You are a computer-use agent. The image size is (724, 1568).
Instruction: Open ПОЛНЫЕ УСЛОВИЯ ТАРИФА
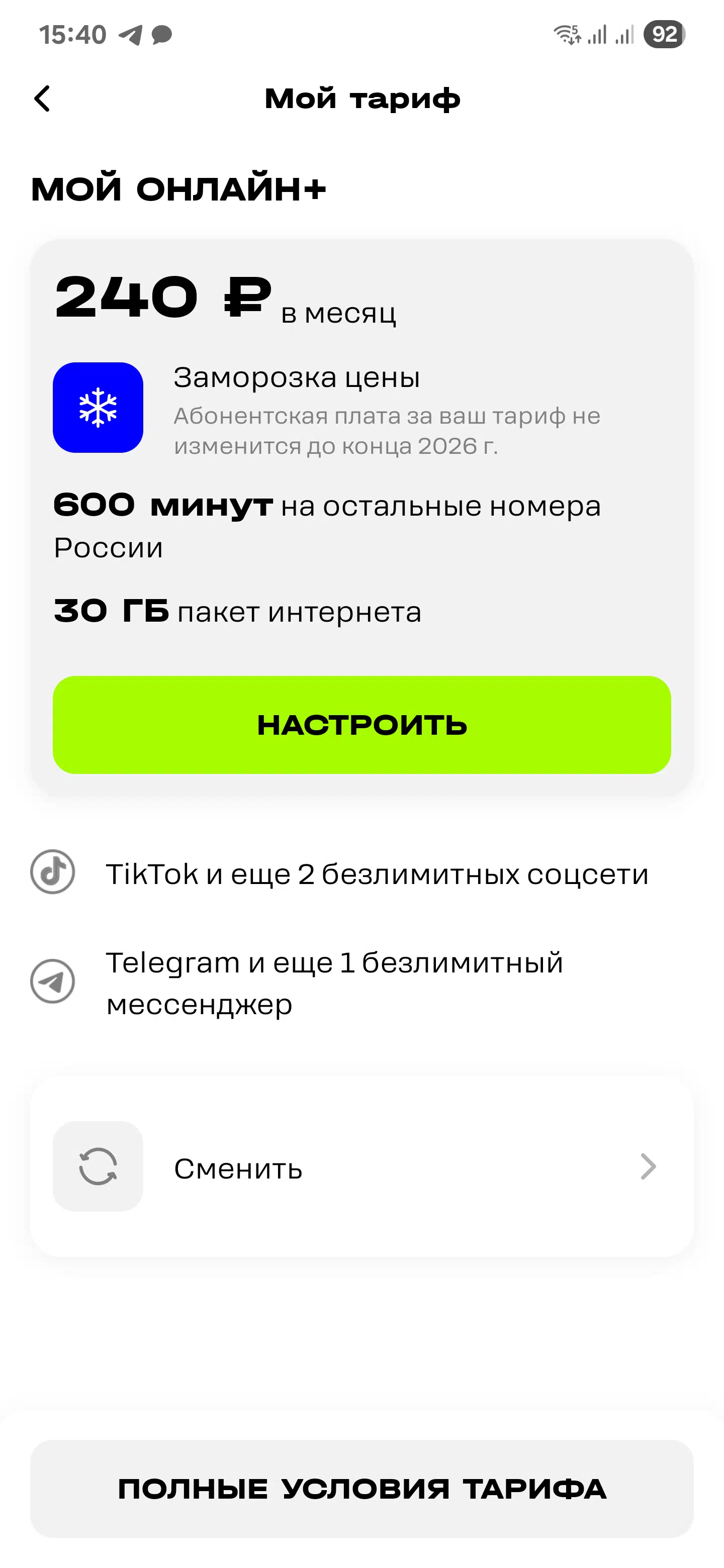pos(361,1489)
